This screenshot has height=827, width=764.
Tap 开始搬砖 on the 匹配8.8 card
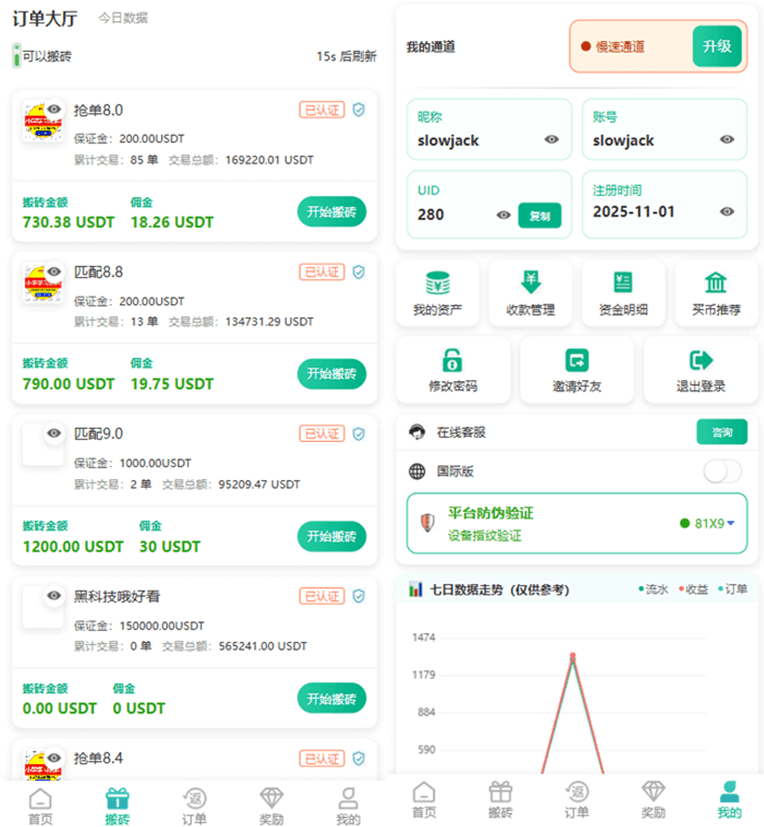[331, 374]
